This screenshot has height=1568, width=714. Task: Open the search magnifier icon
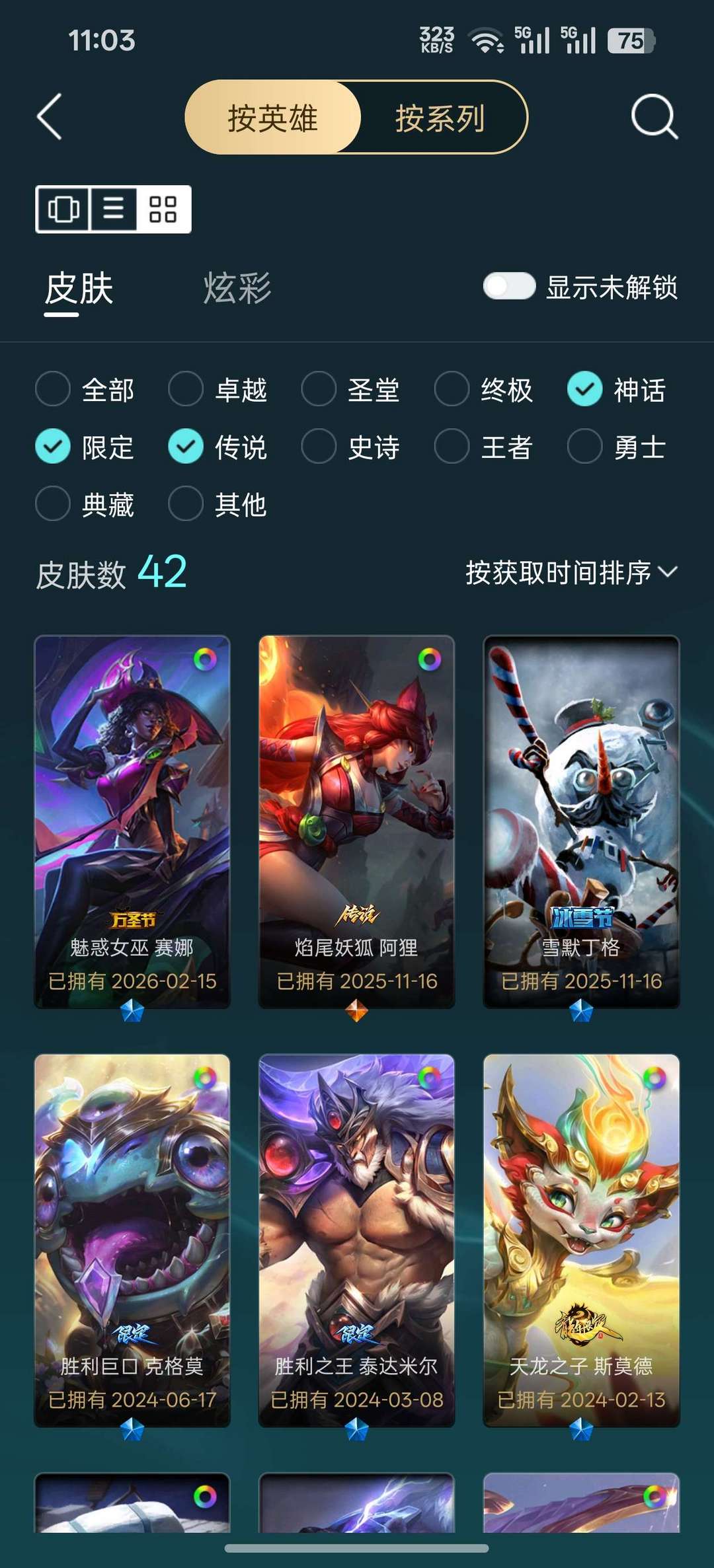(x=653, y=117)
